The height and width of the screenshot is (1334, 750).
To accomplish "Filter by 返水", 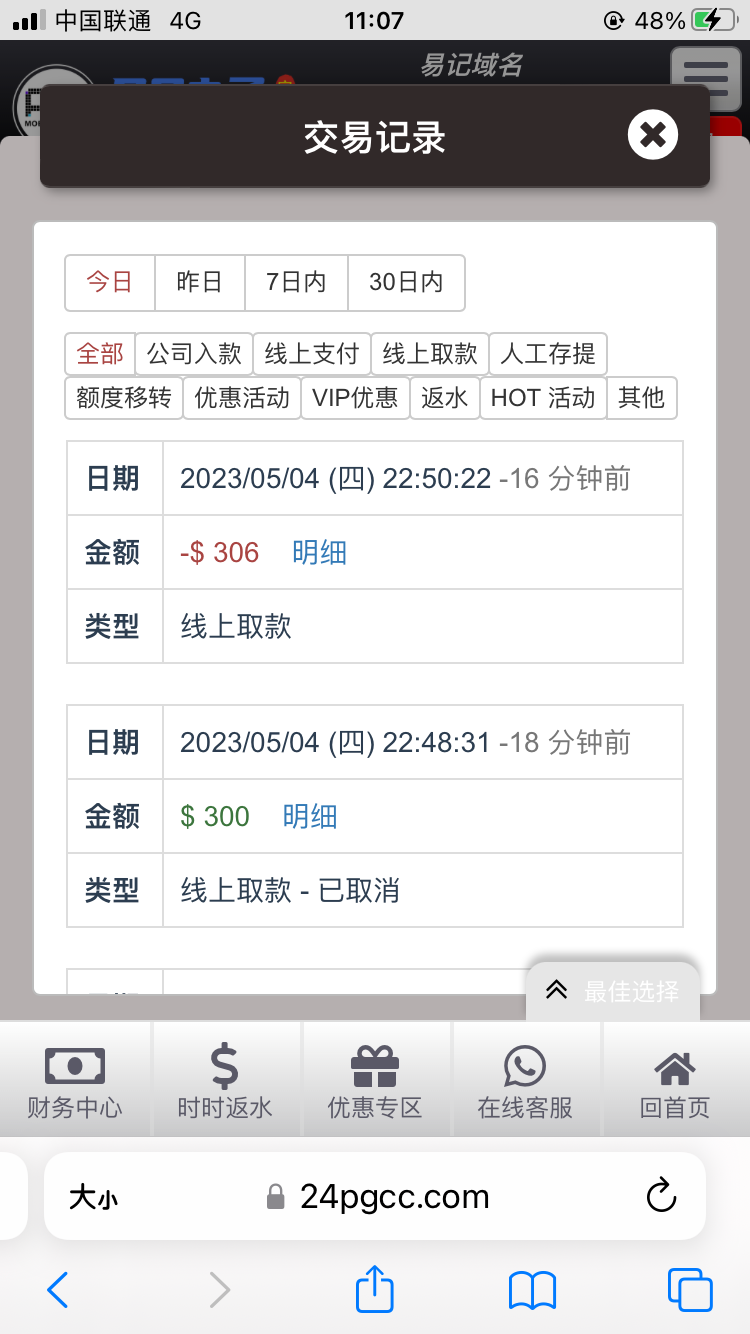I will (444, 398).
